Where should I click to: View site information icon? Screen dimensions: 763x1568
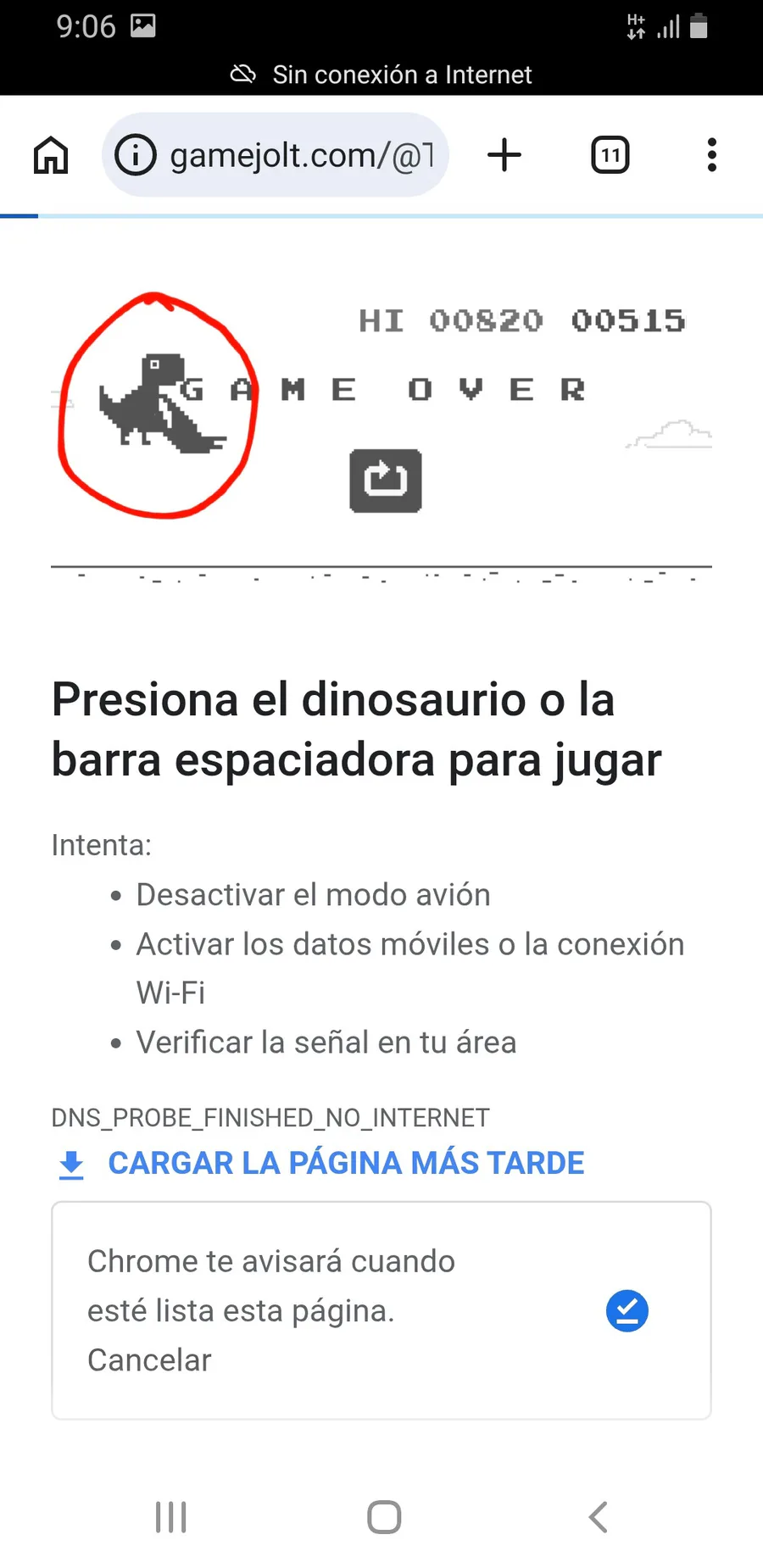pos(136,155)
